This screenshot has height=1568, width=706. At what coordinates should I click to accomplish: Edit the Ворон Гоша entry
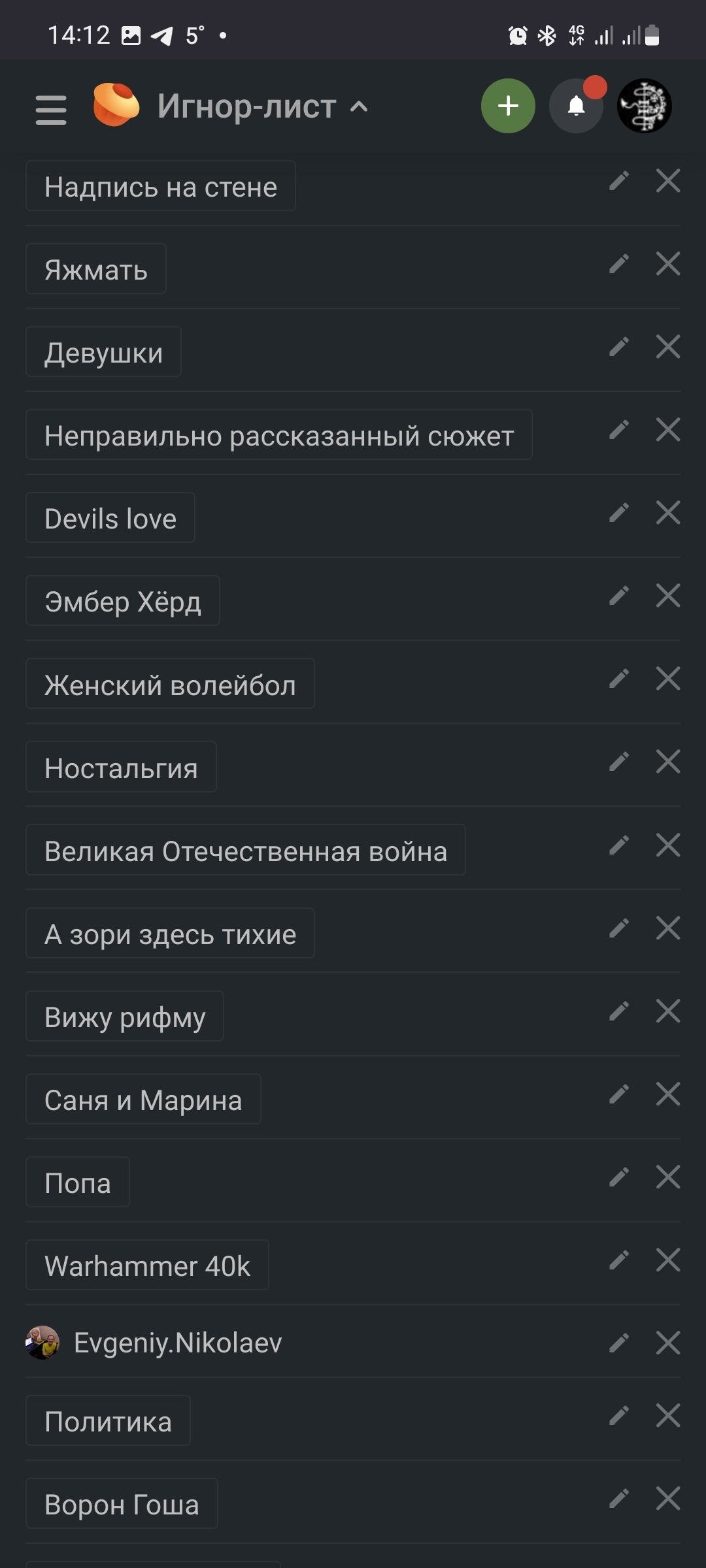pos(618,1499)
